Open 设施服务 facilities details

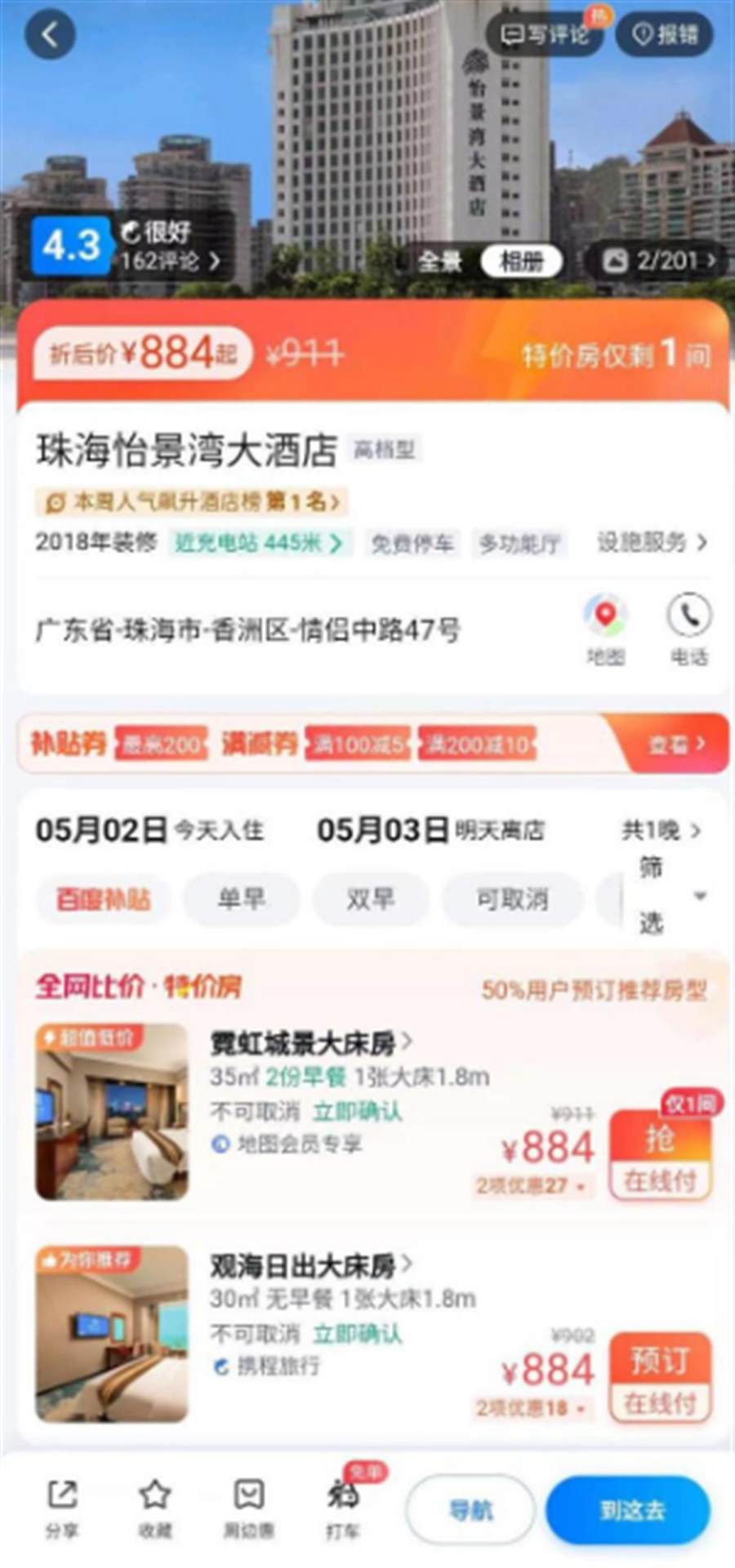tap(652, 542)
